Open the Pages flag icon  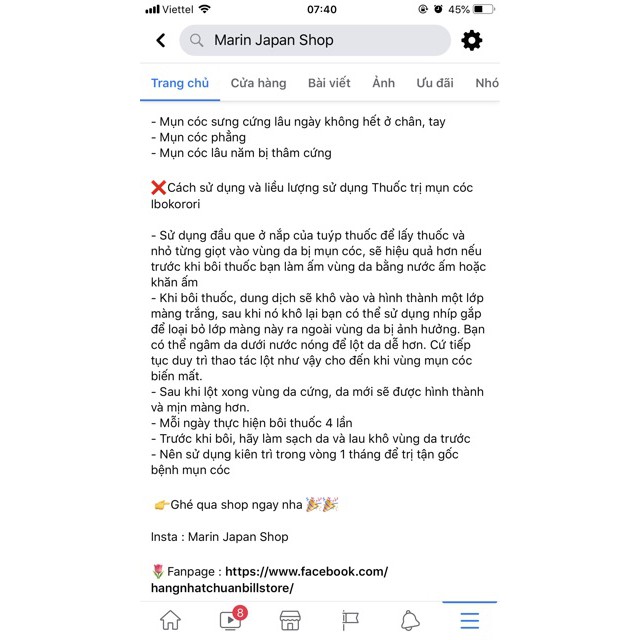click(350, 620)
